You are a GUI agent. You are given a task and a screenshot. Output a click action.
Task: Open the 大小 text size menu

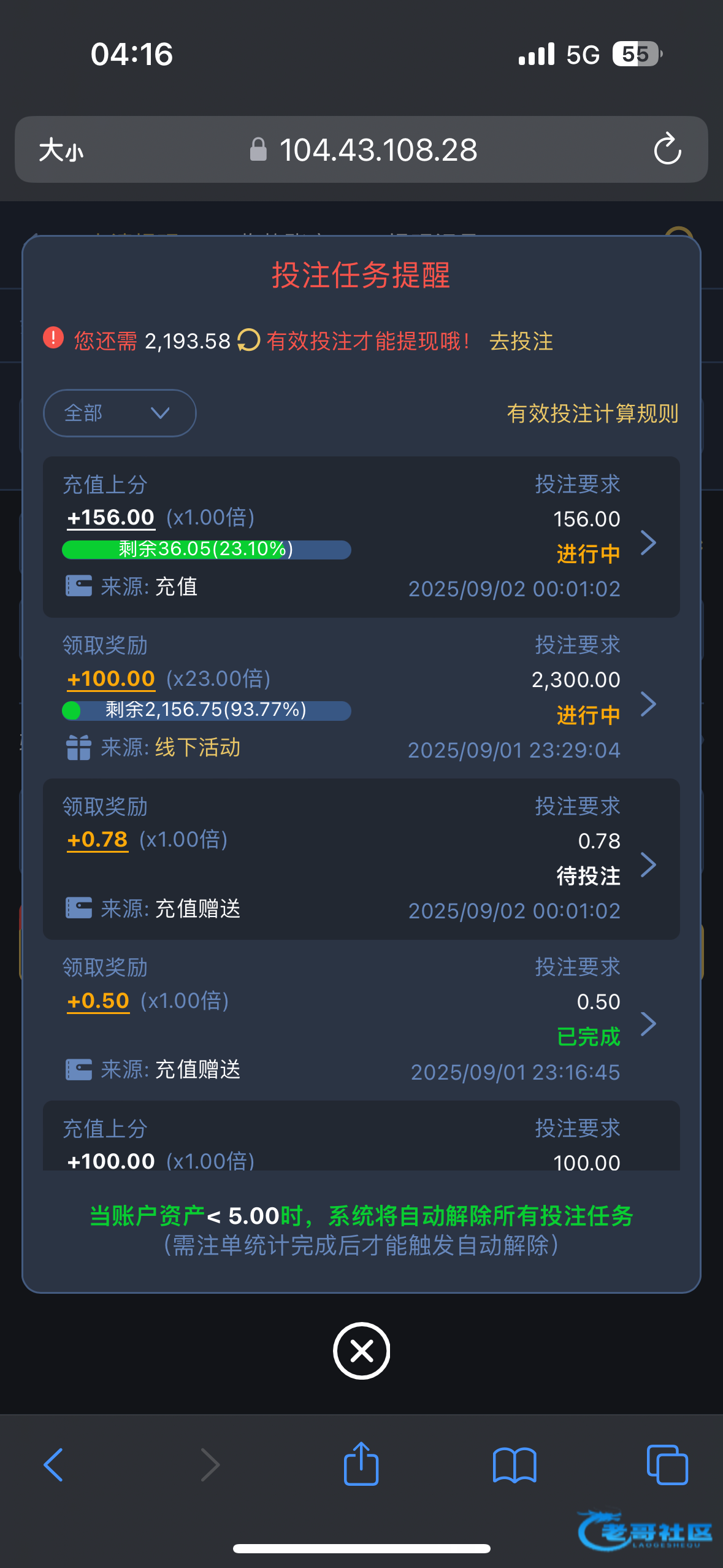[61, 150]
